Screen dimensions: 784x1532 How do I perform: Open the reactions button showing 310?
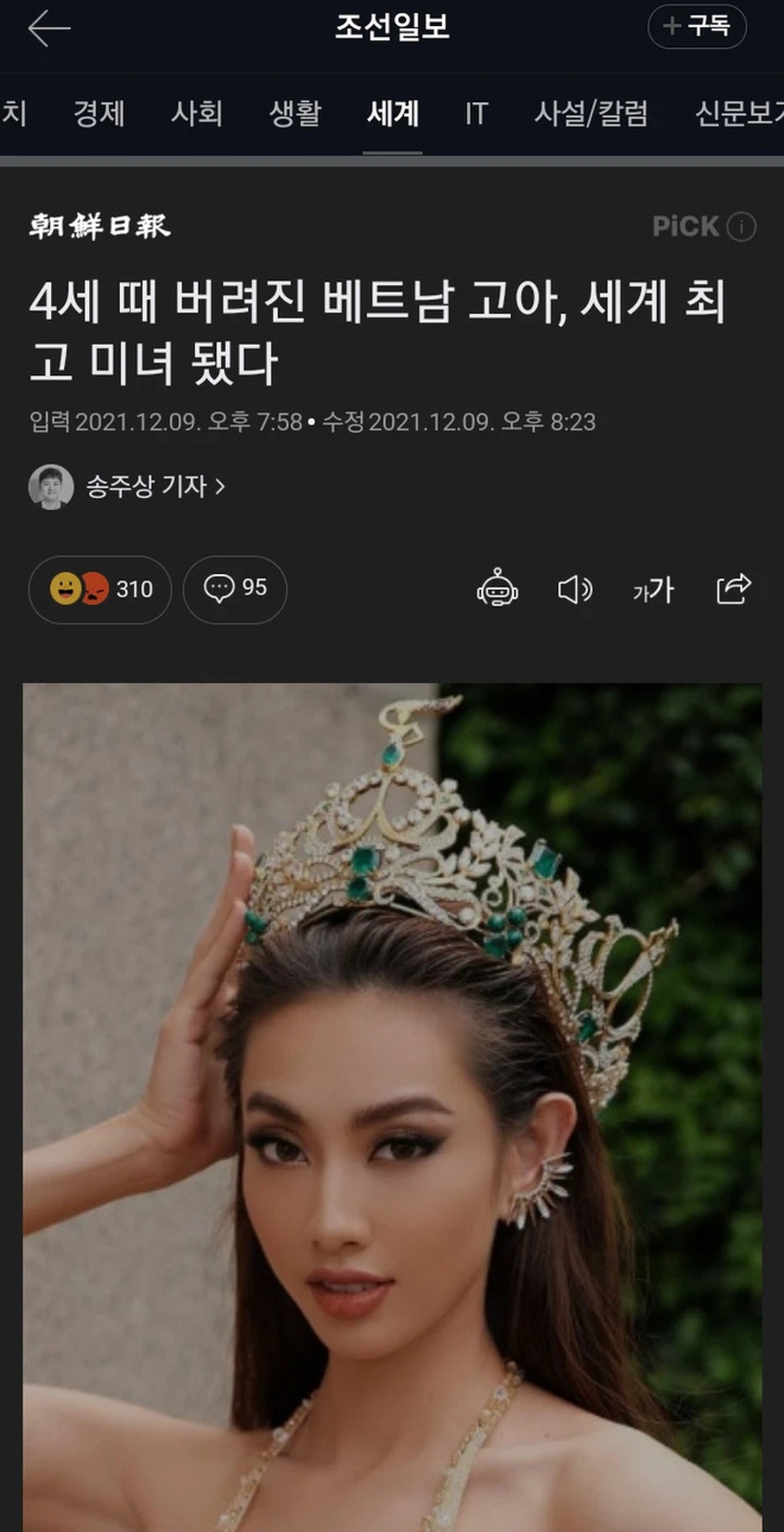click(x=100, y=589)
